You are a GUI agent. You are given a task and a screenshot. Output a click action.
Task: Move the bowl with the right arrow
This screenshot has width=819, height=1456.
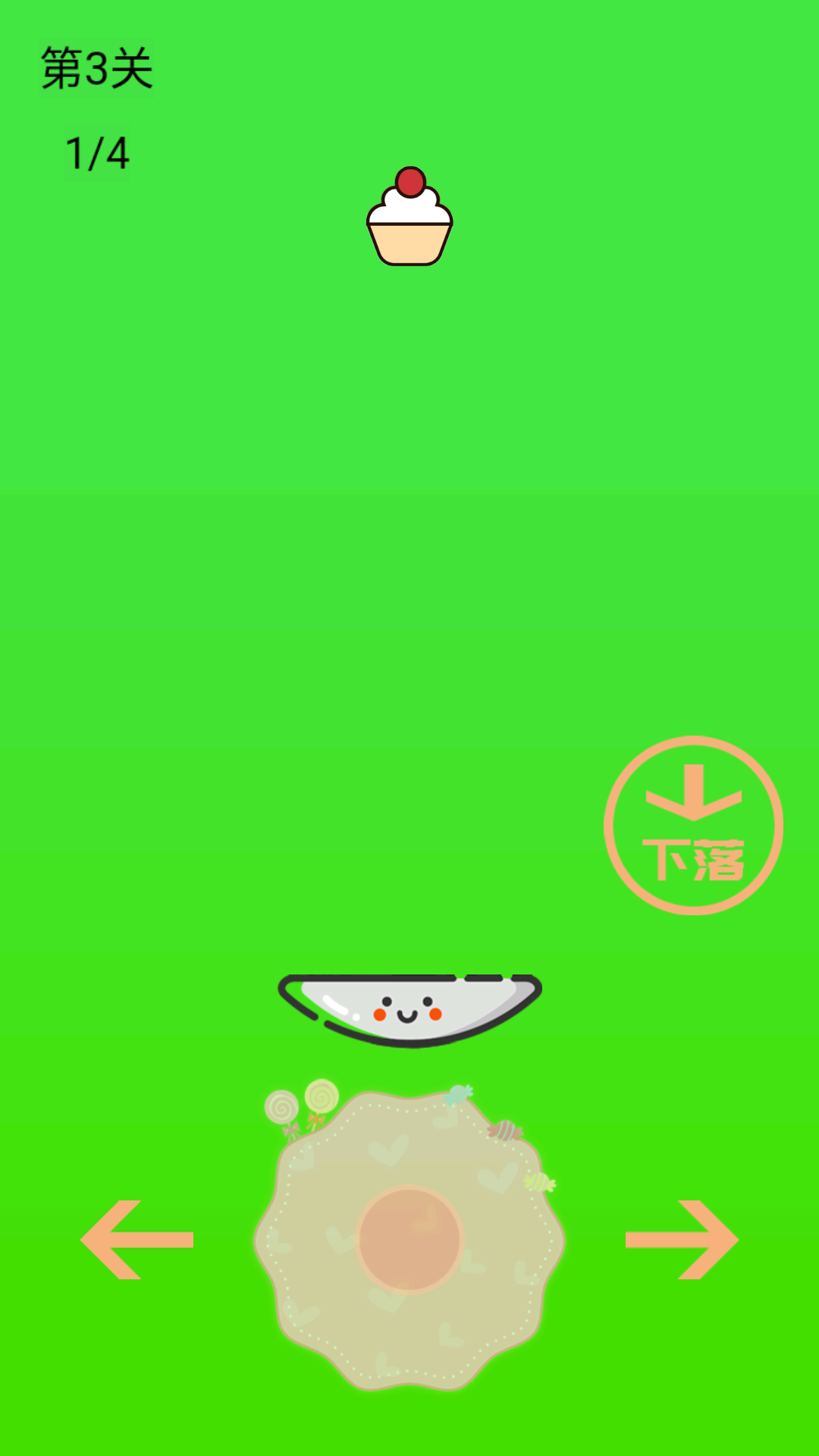coord(681,1240)
